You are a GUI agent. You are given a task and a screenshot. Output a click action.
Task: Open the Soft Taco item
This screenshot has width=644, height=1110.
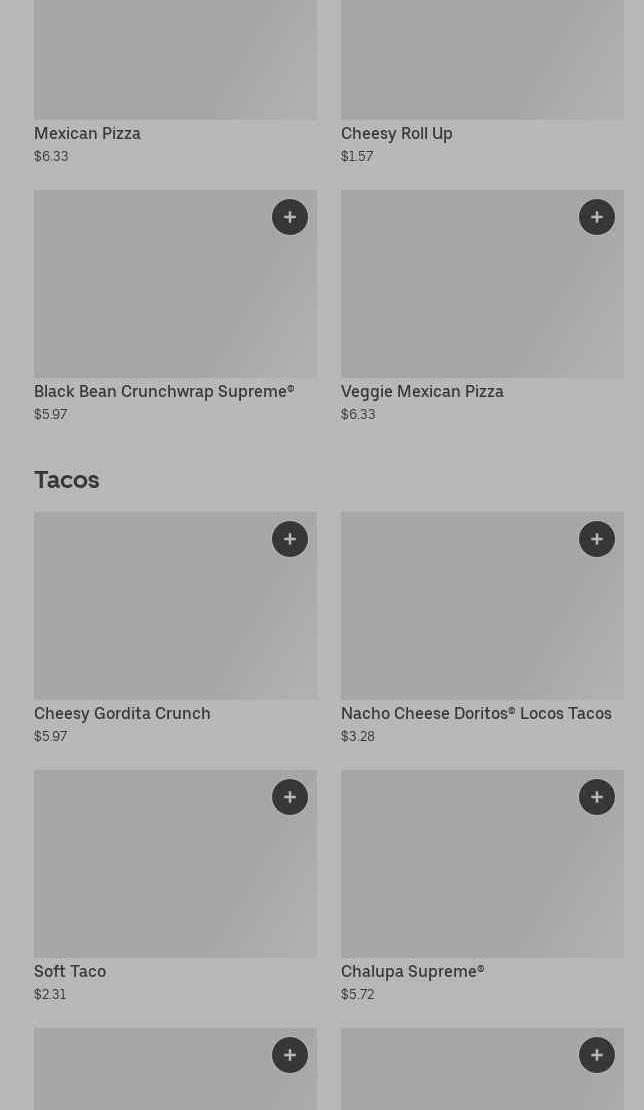tap(70, 972)
